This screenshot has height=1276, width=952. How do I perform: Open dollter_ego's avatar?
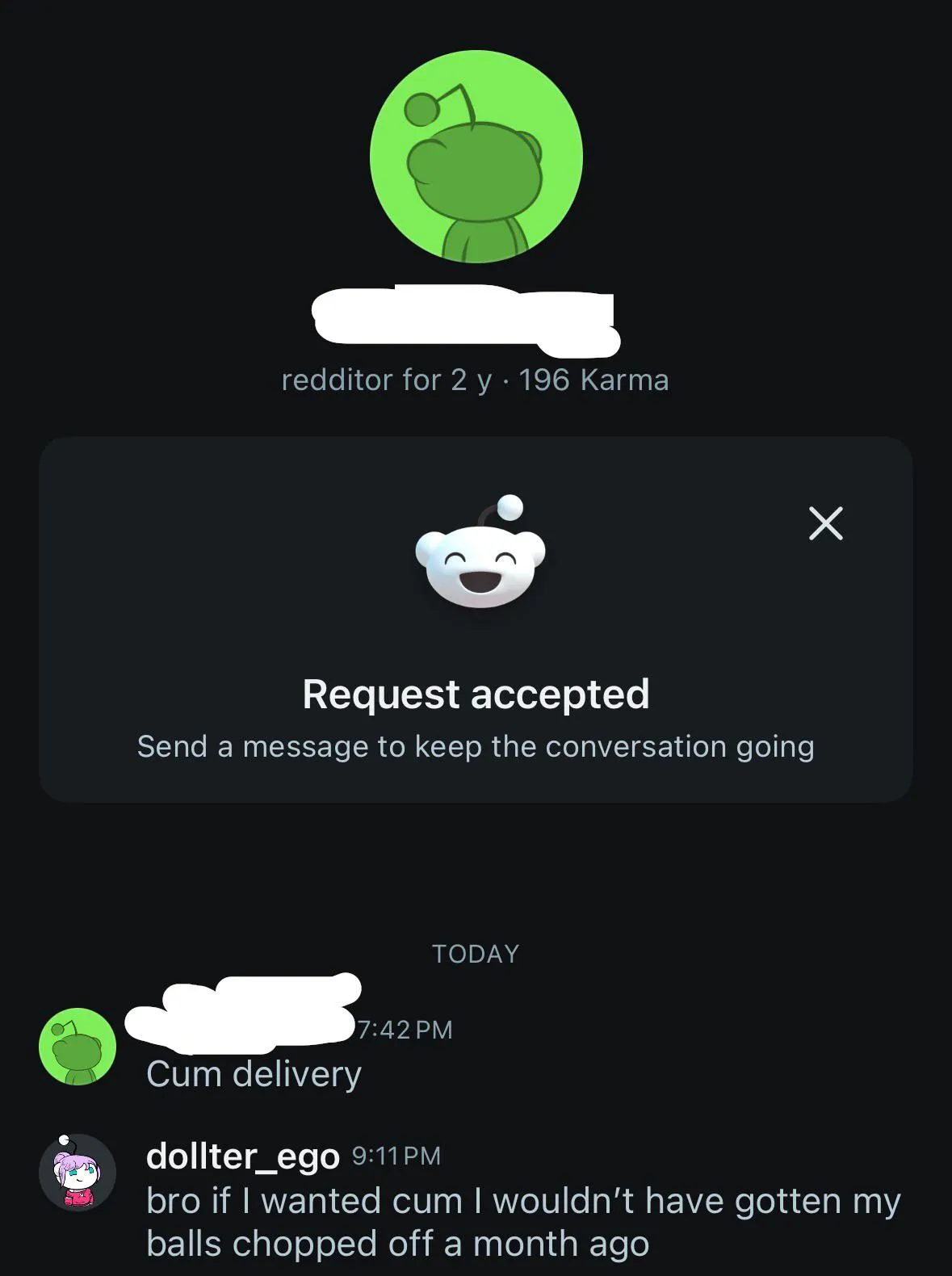pos(78,1172)
